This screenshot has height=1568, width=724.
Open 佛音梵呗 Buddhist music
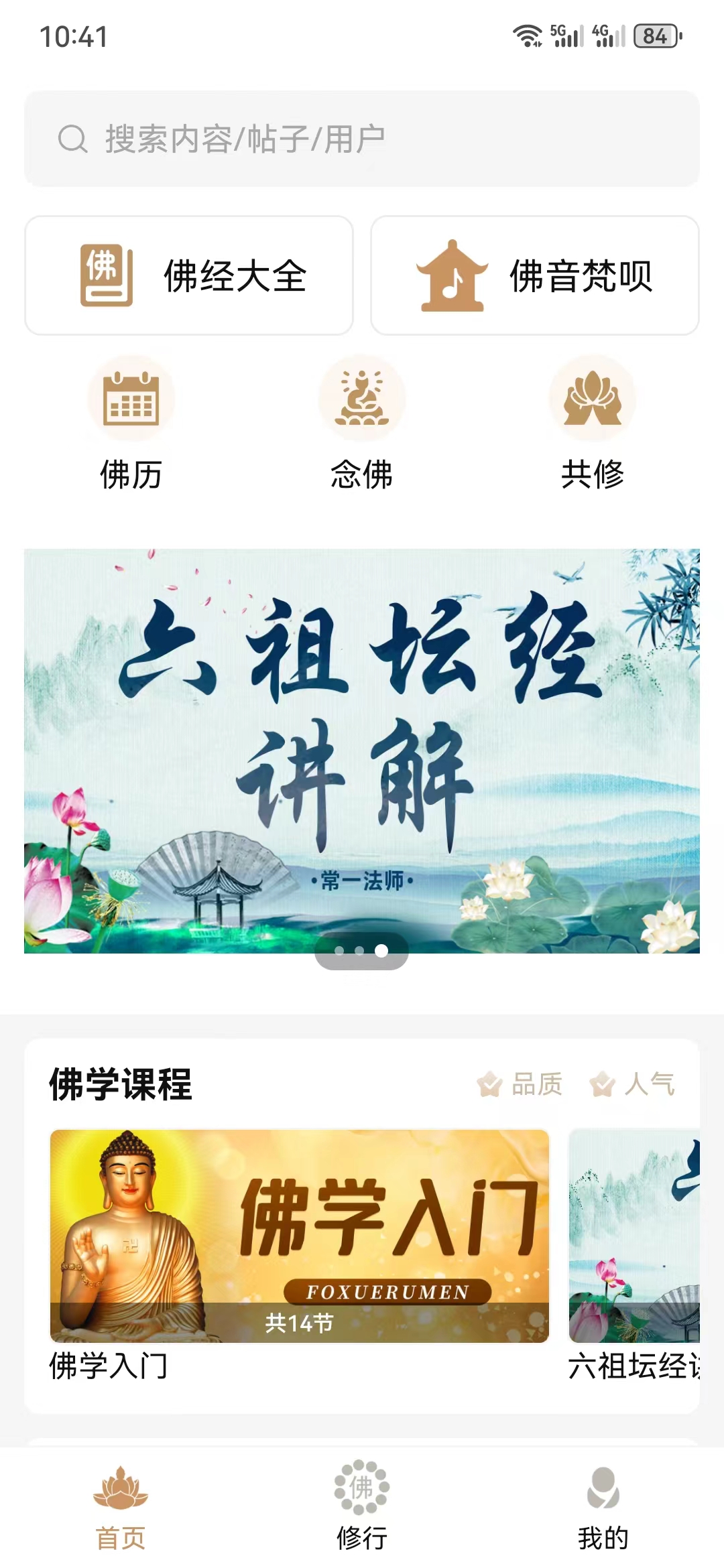click(x=534, y=275)
